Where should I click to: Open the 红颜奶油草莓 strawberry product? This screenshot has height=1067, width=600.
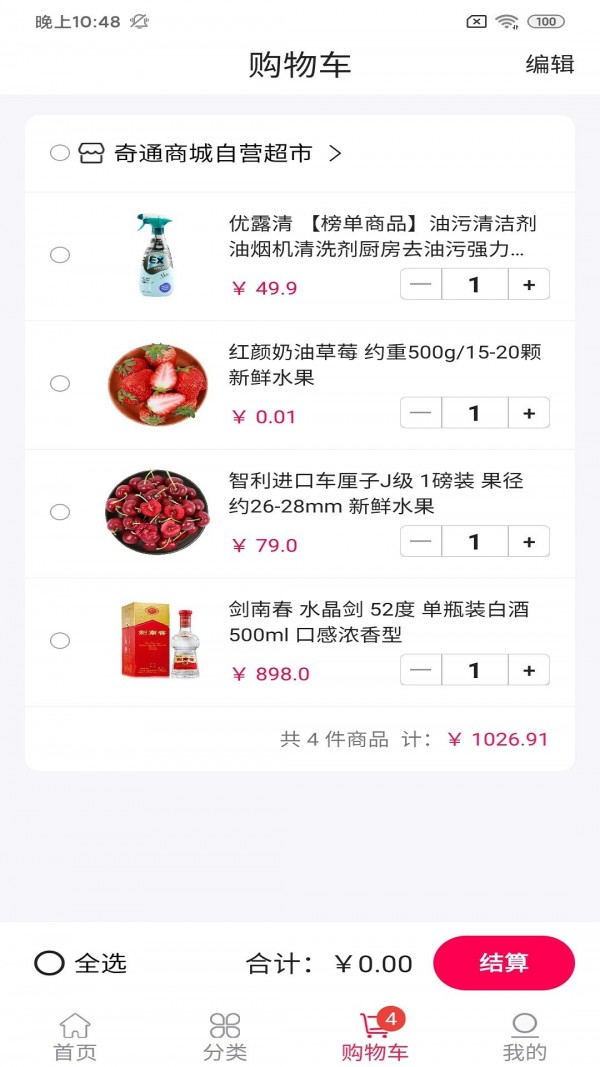157,384
